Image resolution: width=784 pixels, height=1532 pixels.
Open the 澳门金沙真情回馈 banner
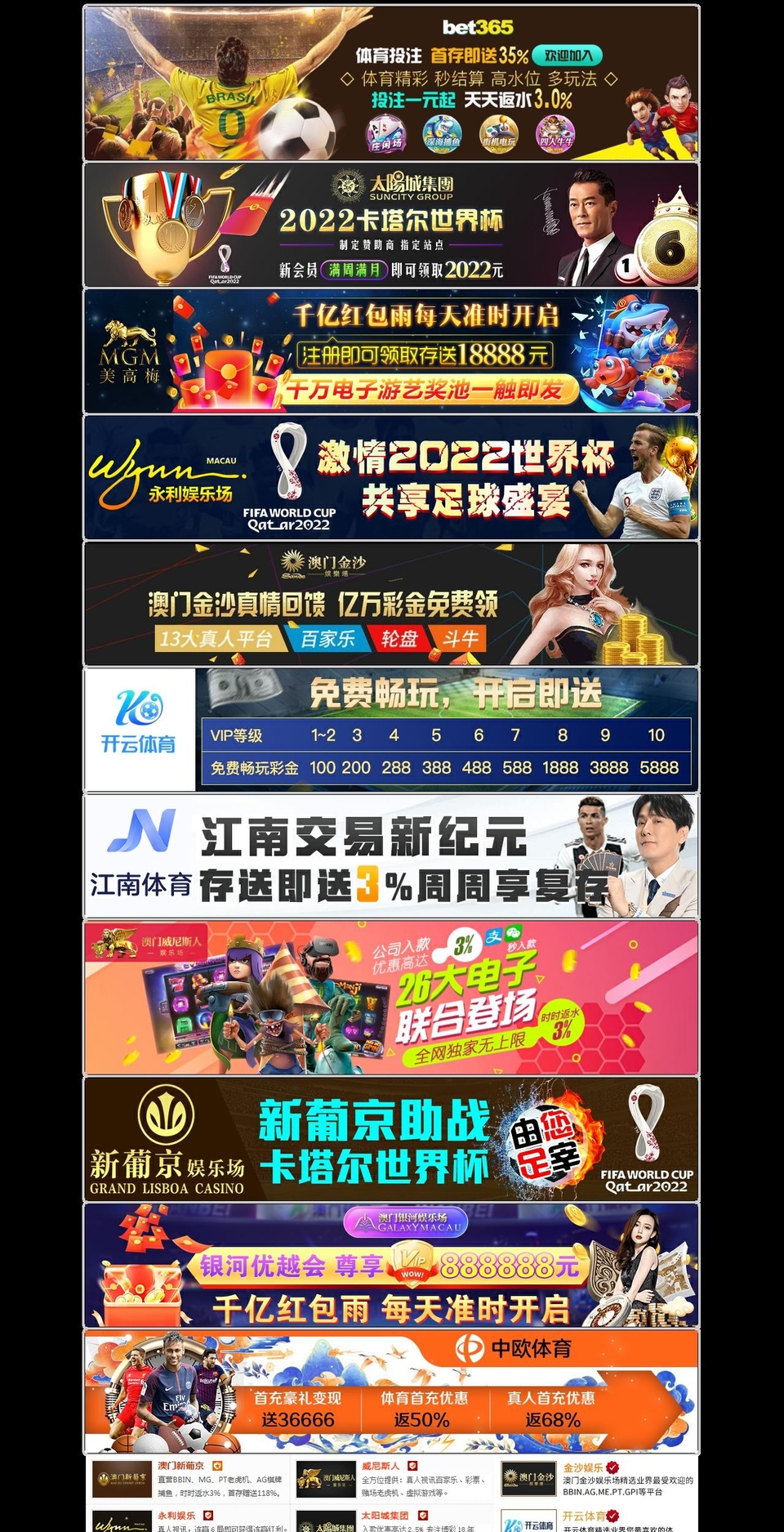click(x=391, y=604)
